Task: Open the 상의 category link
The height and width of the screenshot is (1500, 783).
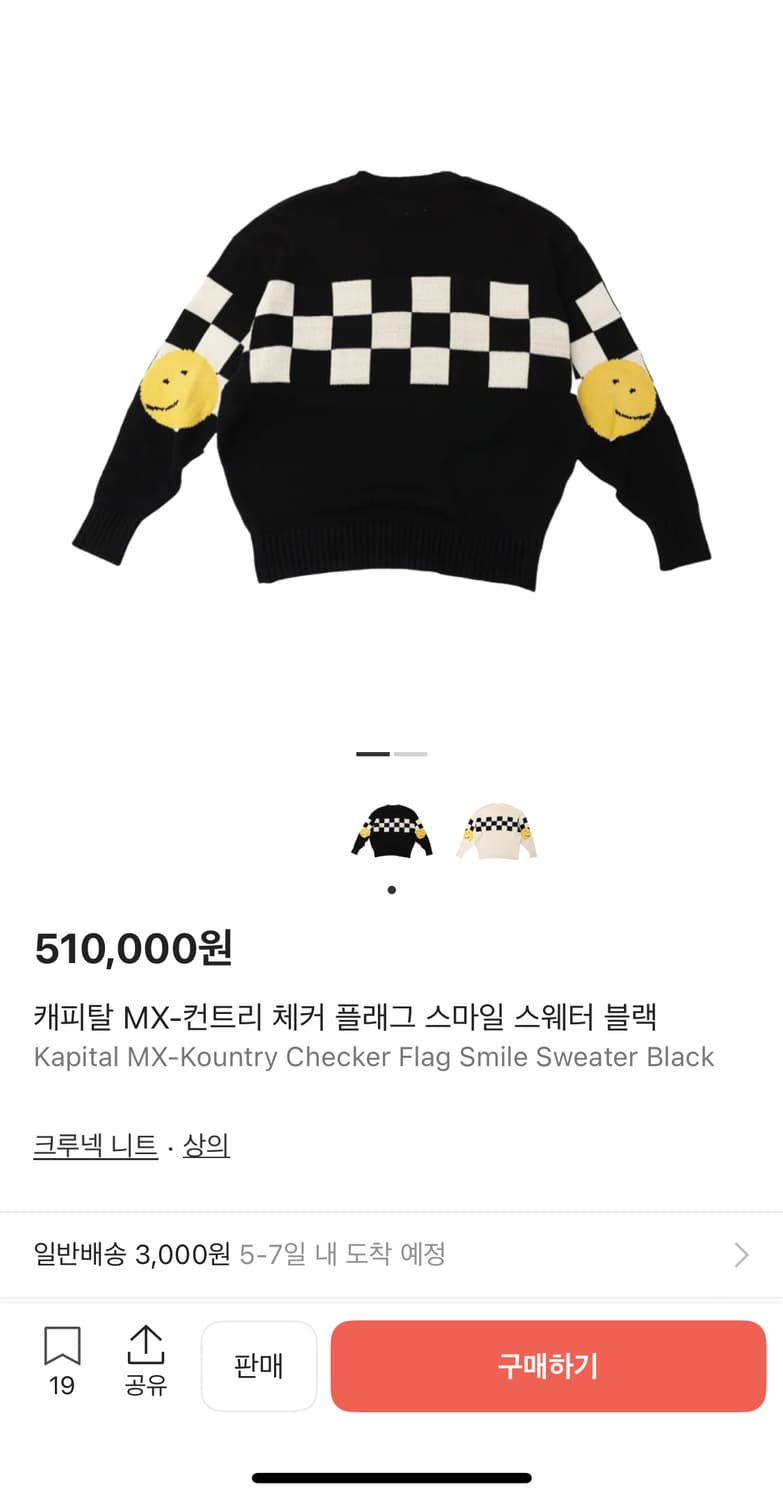Action: 208,1145
